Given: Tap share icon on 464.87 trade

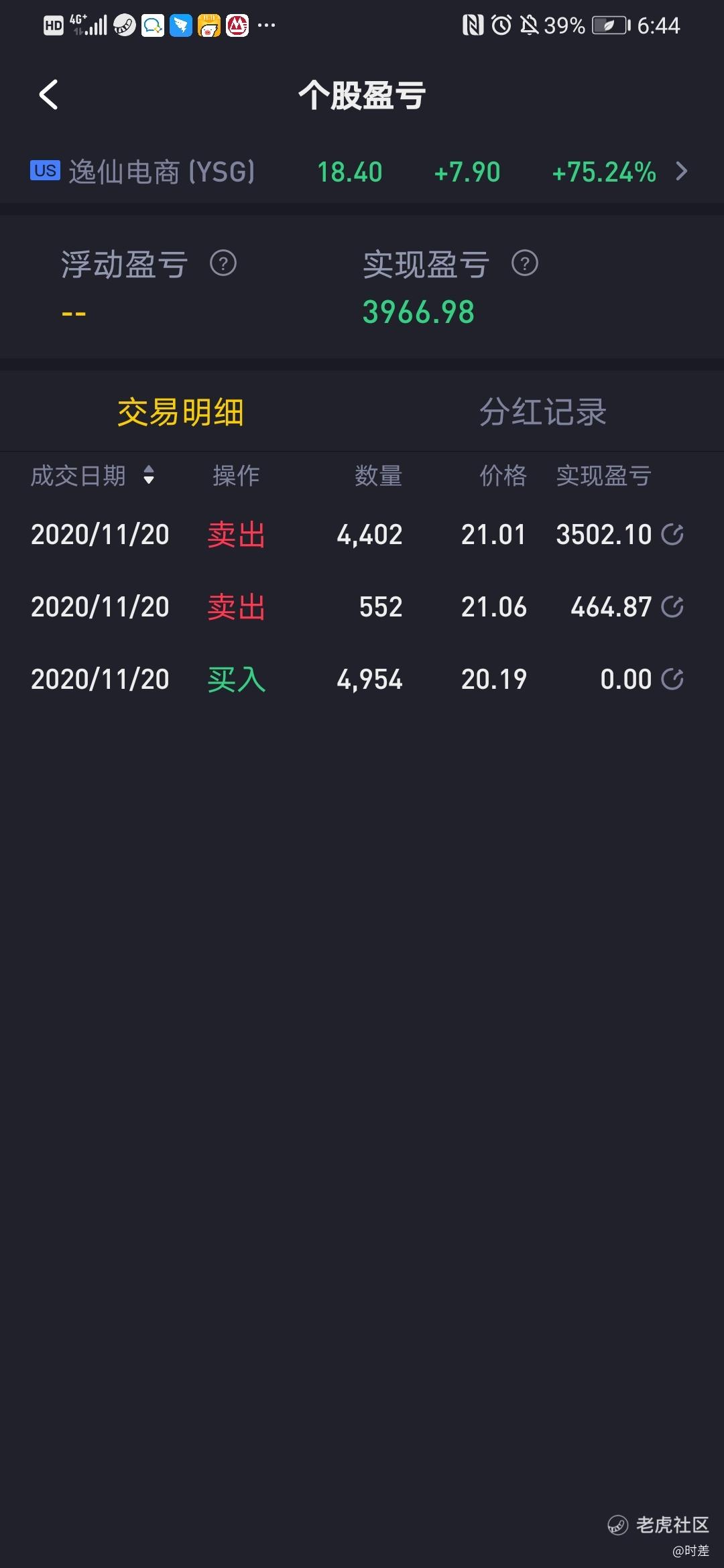Looking at the screenshot, I should pyautogui.click(x=672, y=607).
